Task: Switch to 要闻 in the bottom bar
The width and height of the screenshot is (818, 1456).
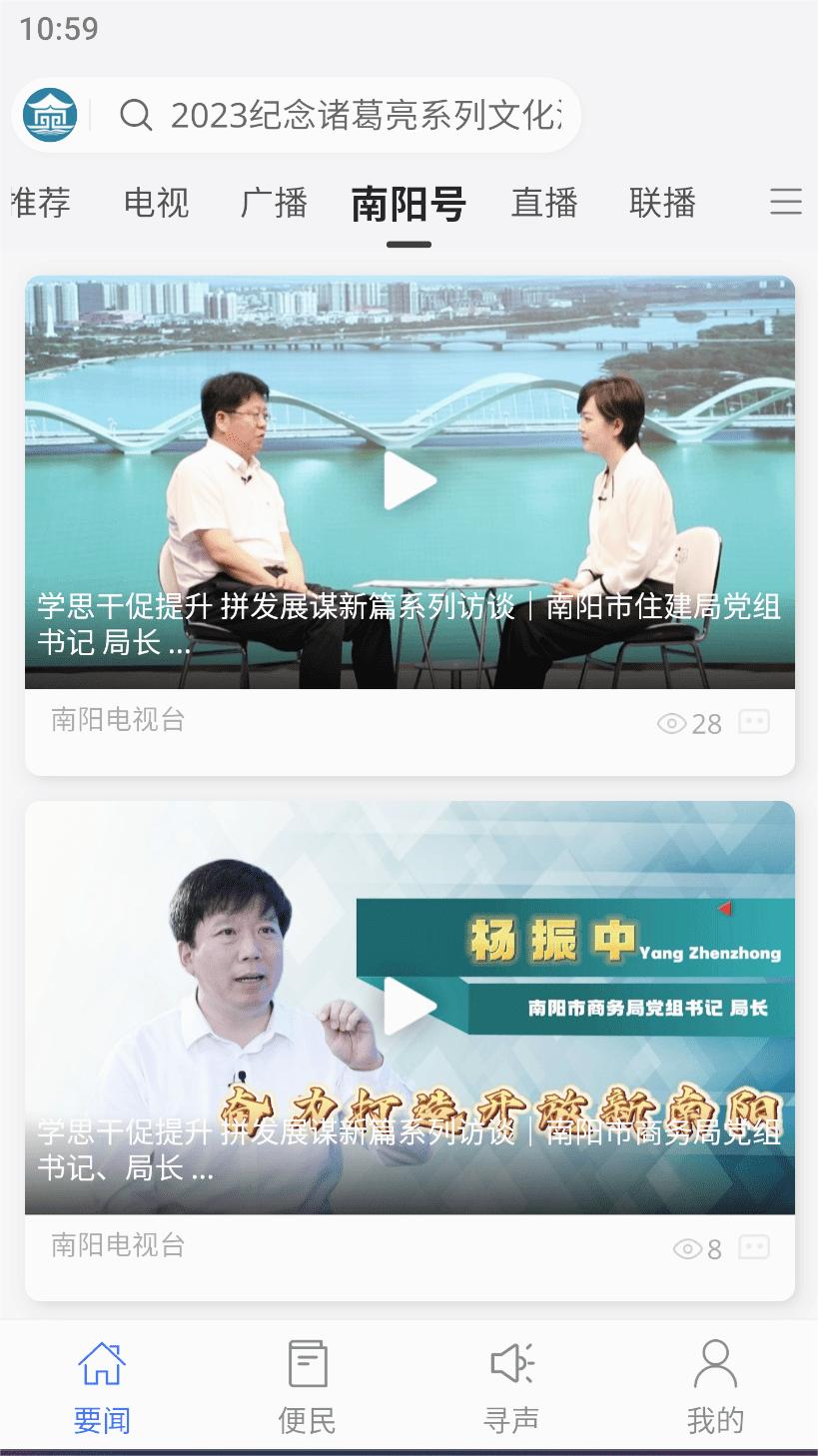Action: point(102,1386)
